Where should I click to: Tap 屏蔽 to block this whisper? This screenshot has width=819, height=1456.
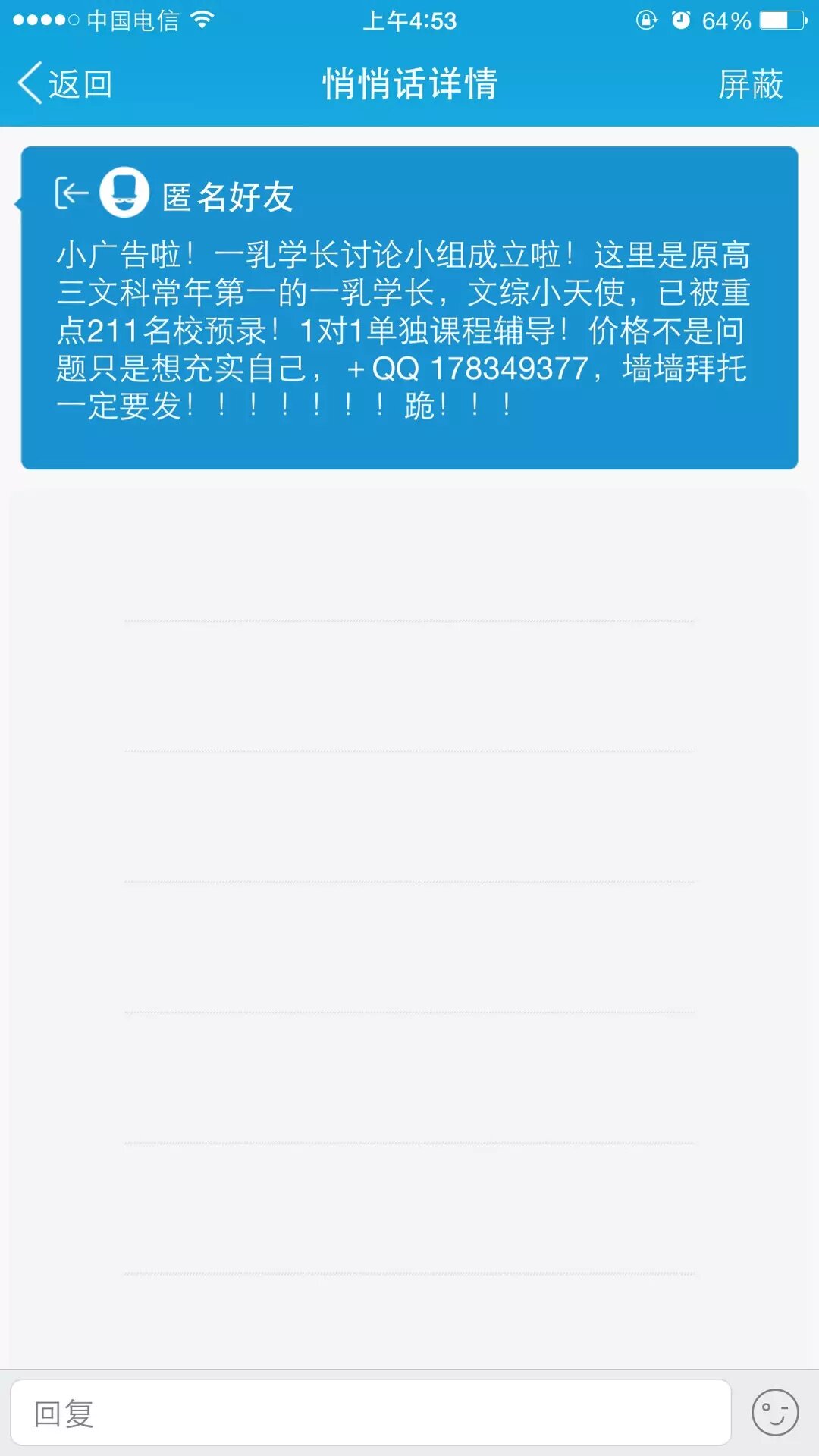750,83
